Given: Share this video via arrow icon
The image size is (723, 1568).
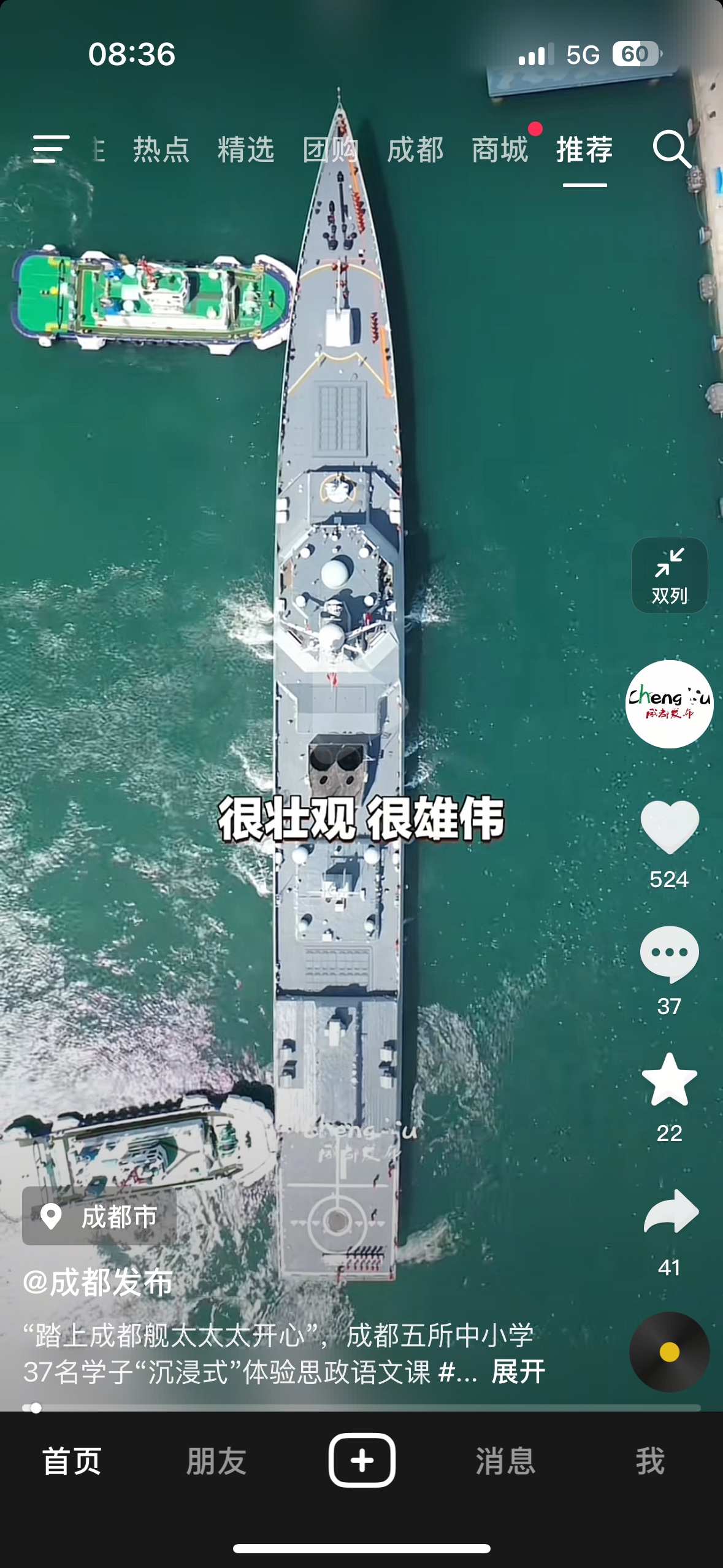Looking at the screenshot, I should (671, 1212).
